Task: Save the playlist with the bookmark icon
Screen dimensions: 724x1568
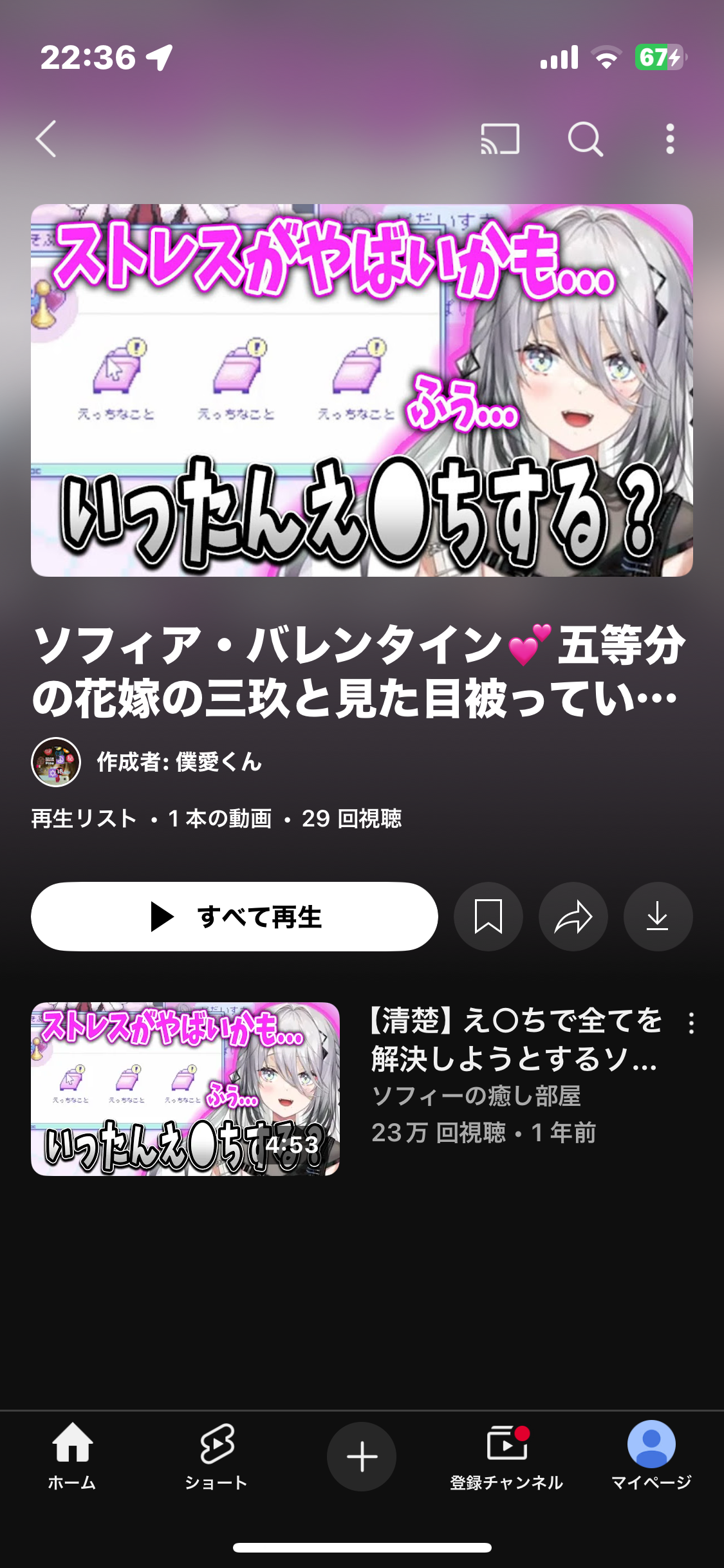Action: 488,917
